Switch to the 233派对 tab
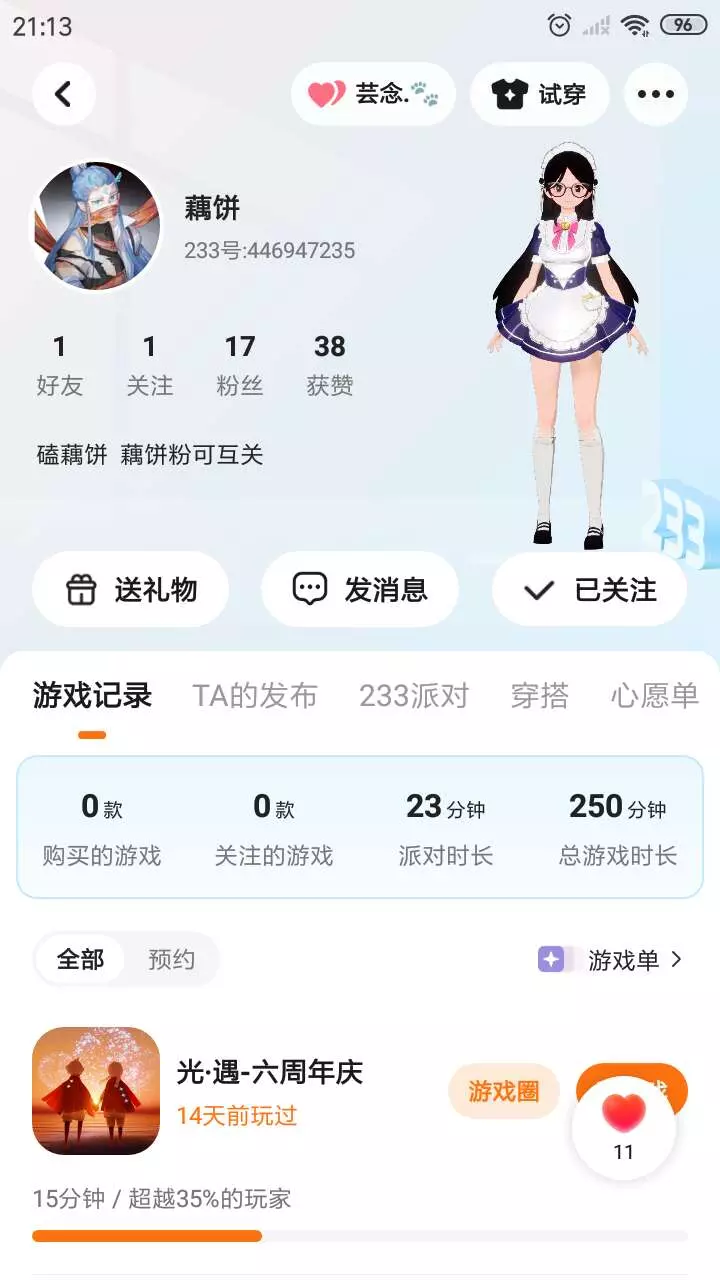The image size is (720, 1280). pyautogui.click(x=414, y=696)
